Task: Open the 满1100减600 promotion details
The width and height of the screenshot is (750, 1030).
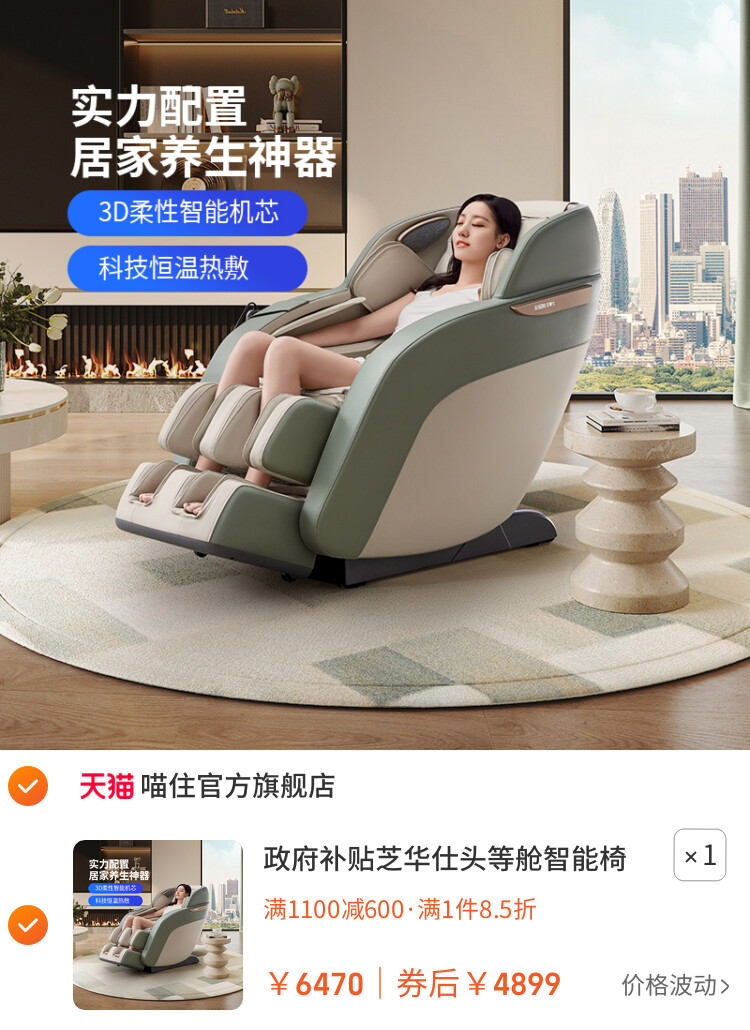Action: pyautogui.click(x=400, y=909)
